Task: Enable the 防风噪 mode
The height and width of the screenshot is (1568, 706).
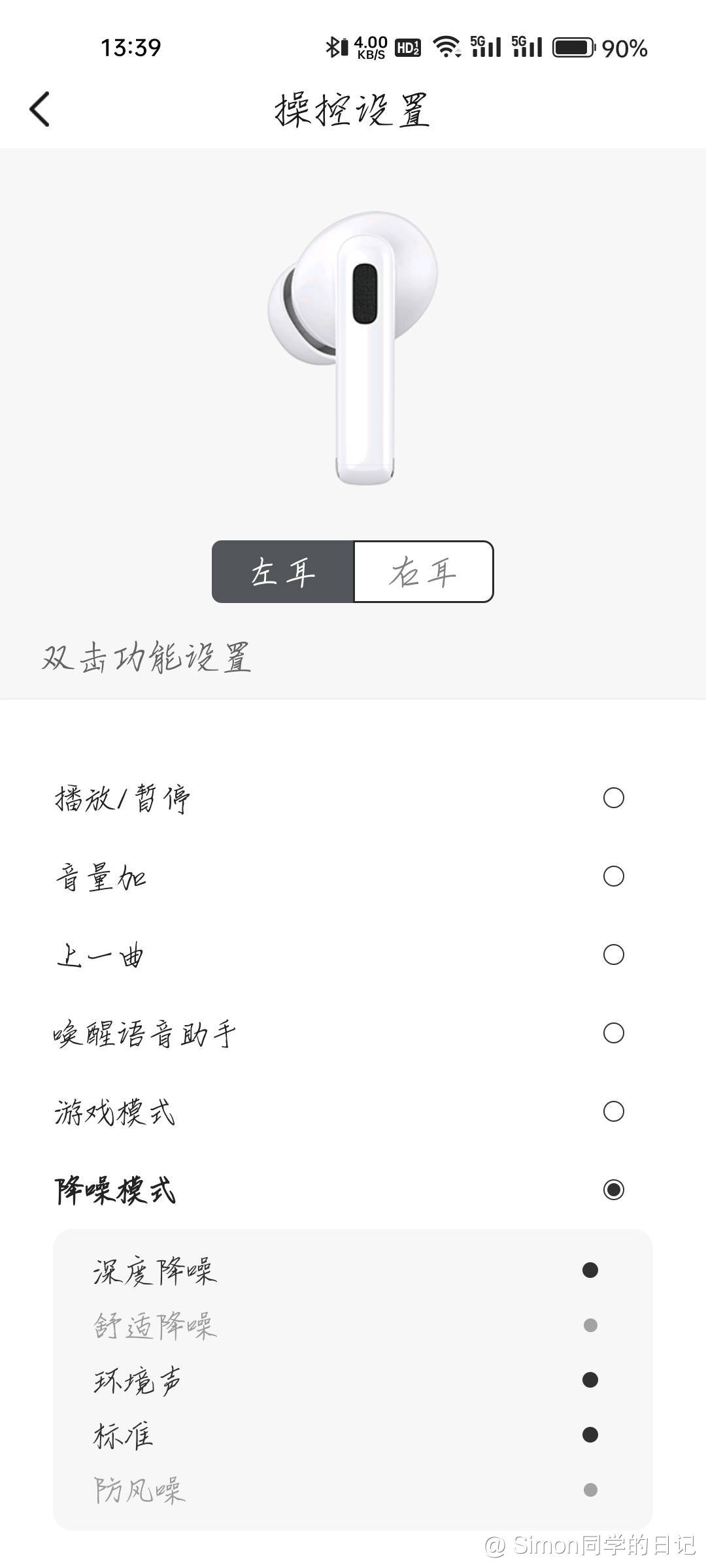Action: click(590, 1490)
